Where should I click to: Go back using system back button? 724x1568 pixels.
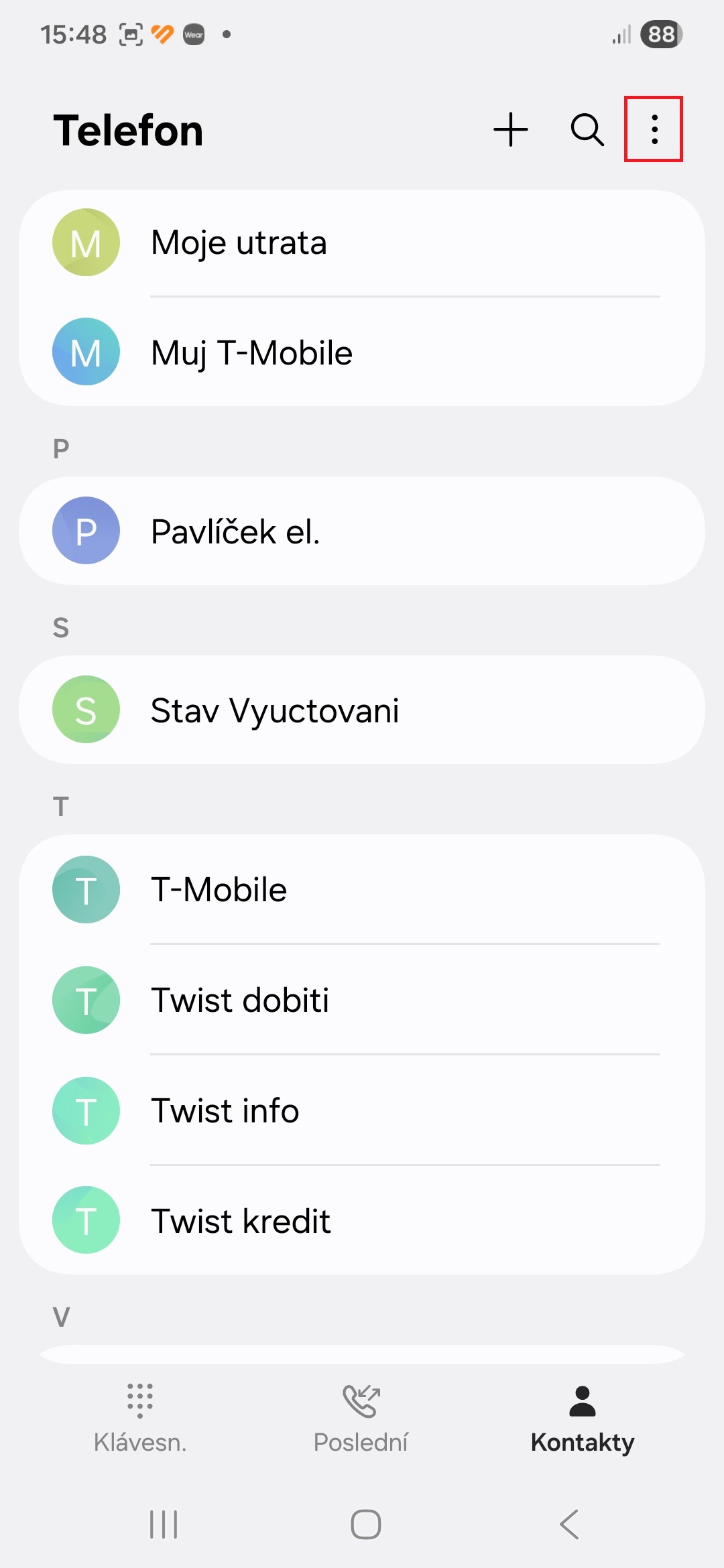coord(569,1524)
